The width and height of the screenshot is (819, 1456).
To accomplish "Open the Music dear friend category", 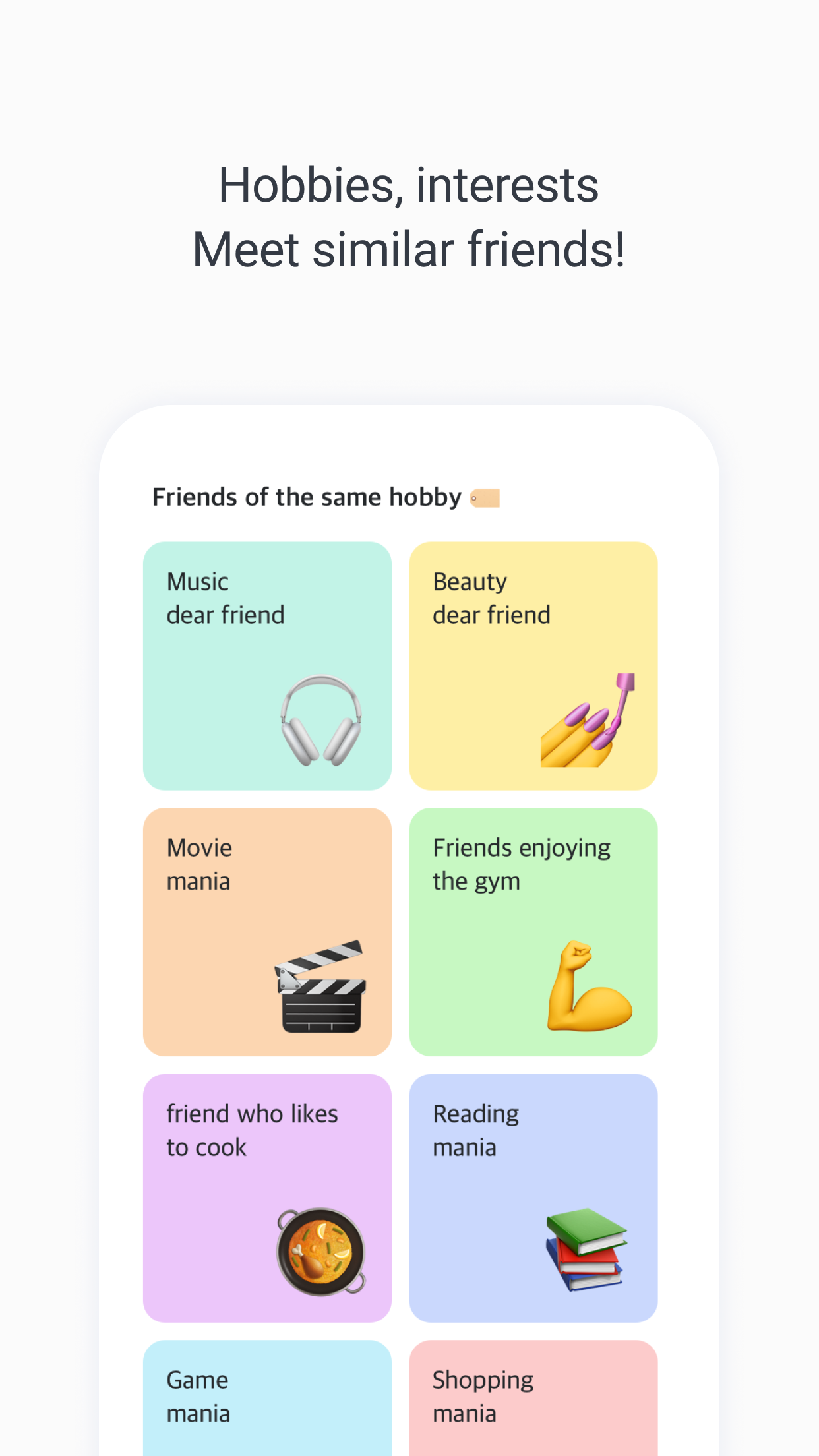I will pos(266,665).
